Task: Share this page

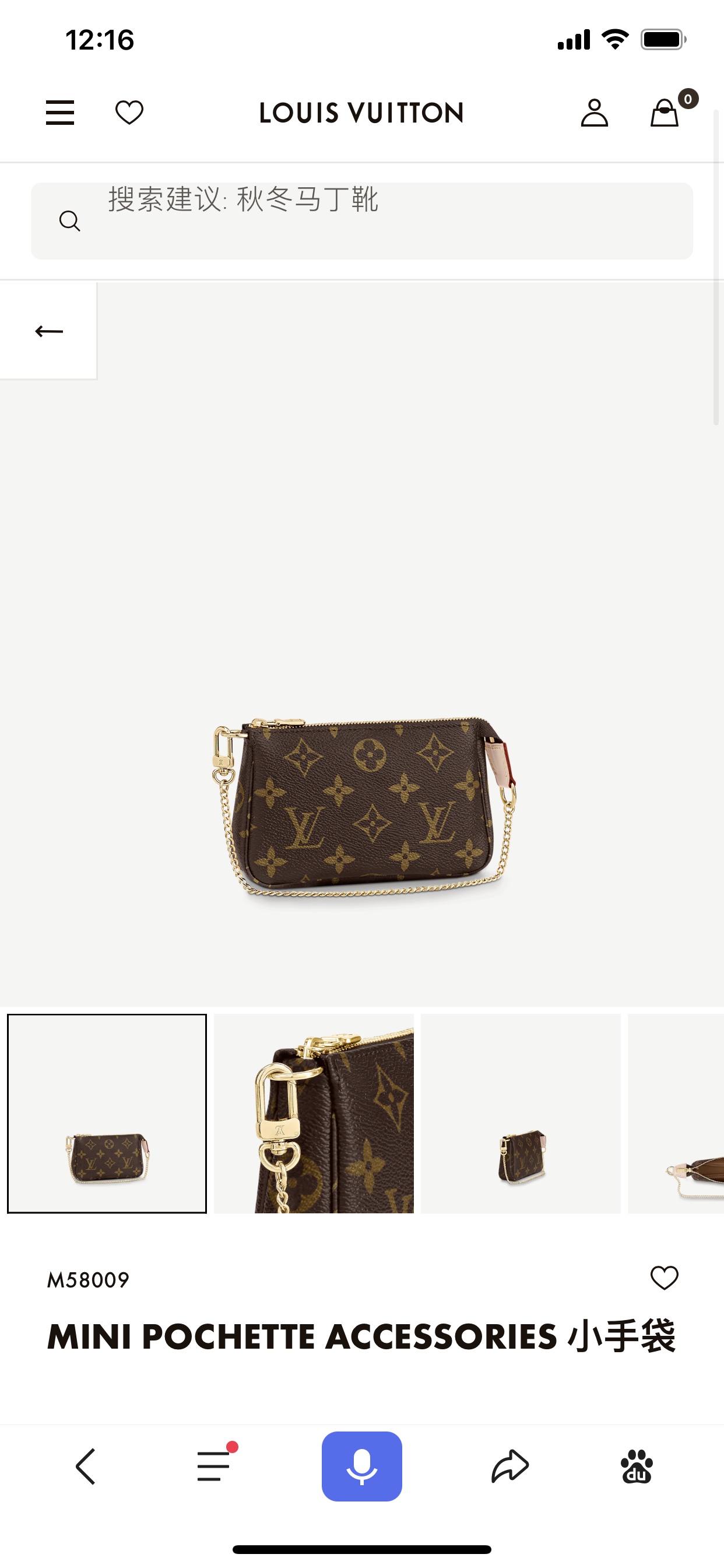Action: [x=510, y=1466]
